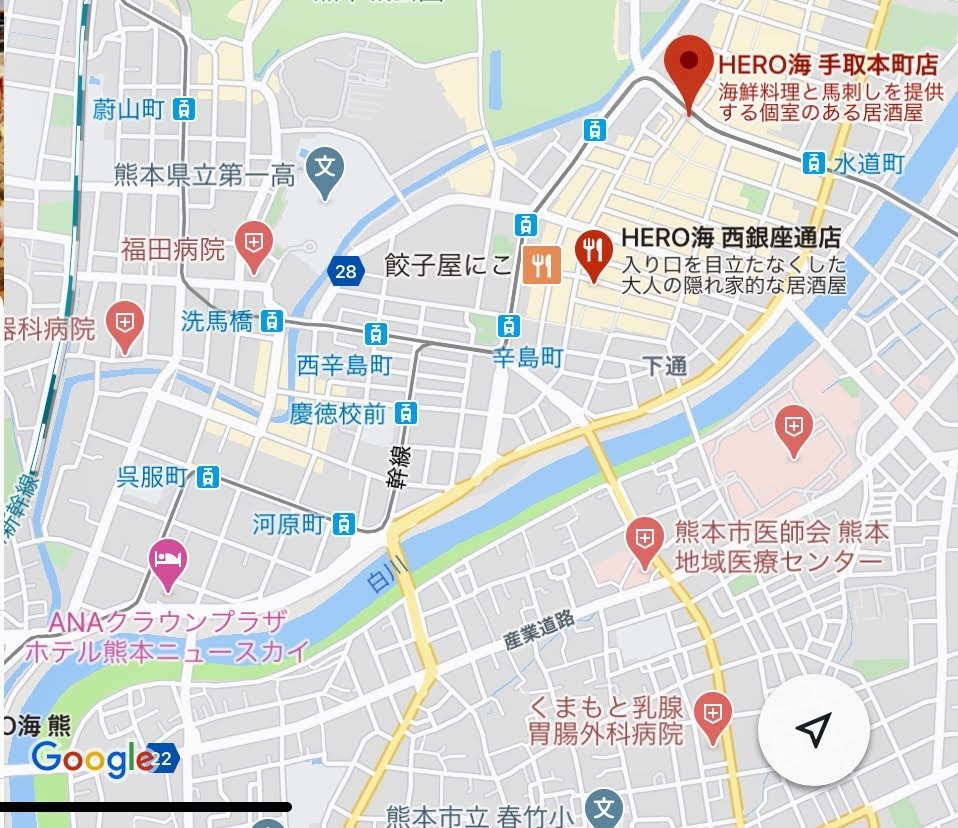Tap the くまもと乳腺胃腸外科病院 marker
Image resolution: width=958 pixels, height=828 pixels.
click(712, 714)
